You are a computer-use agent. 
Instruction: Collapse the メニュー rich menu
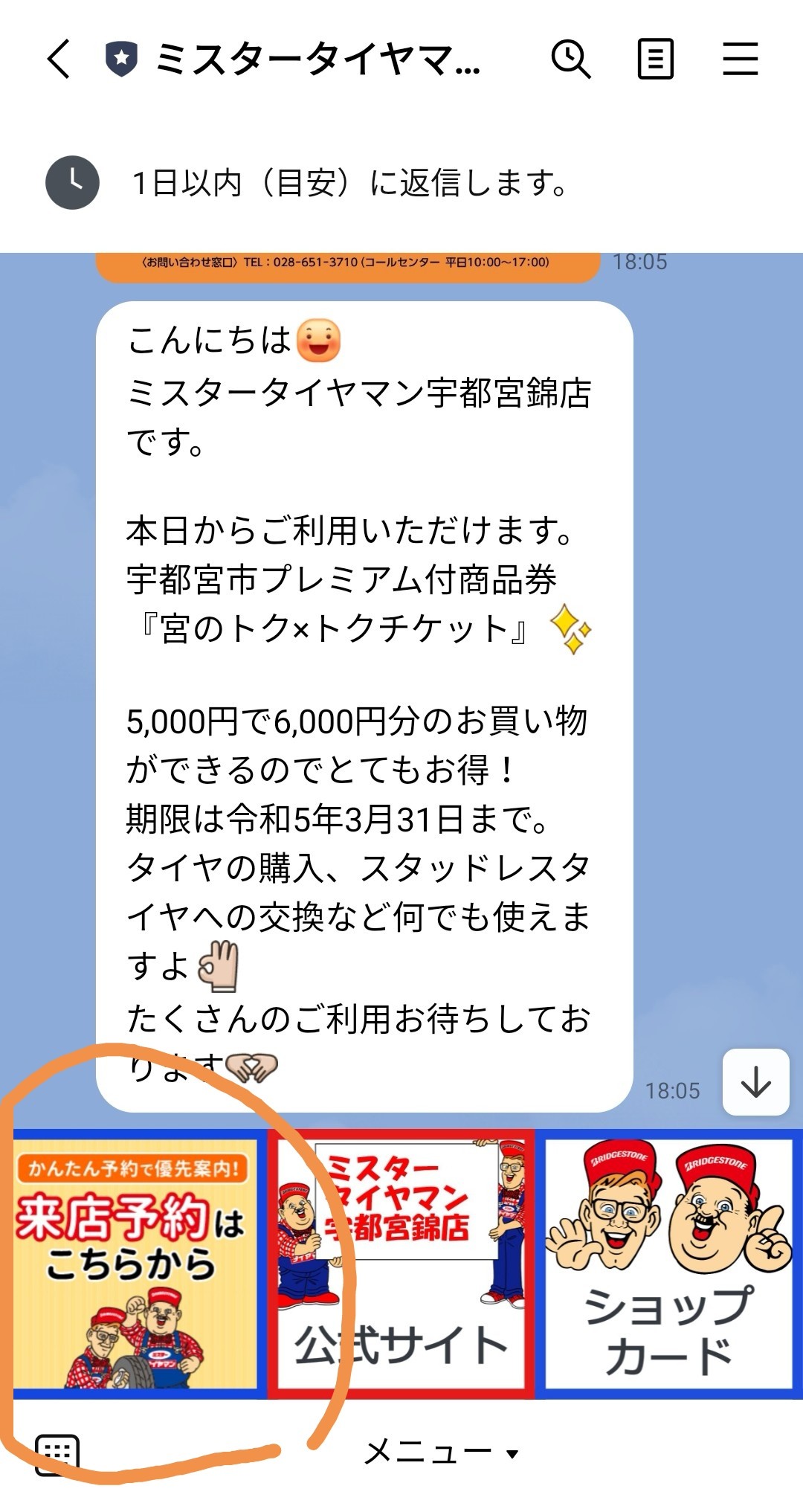[440, 1452]
